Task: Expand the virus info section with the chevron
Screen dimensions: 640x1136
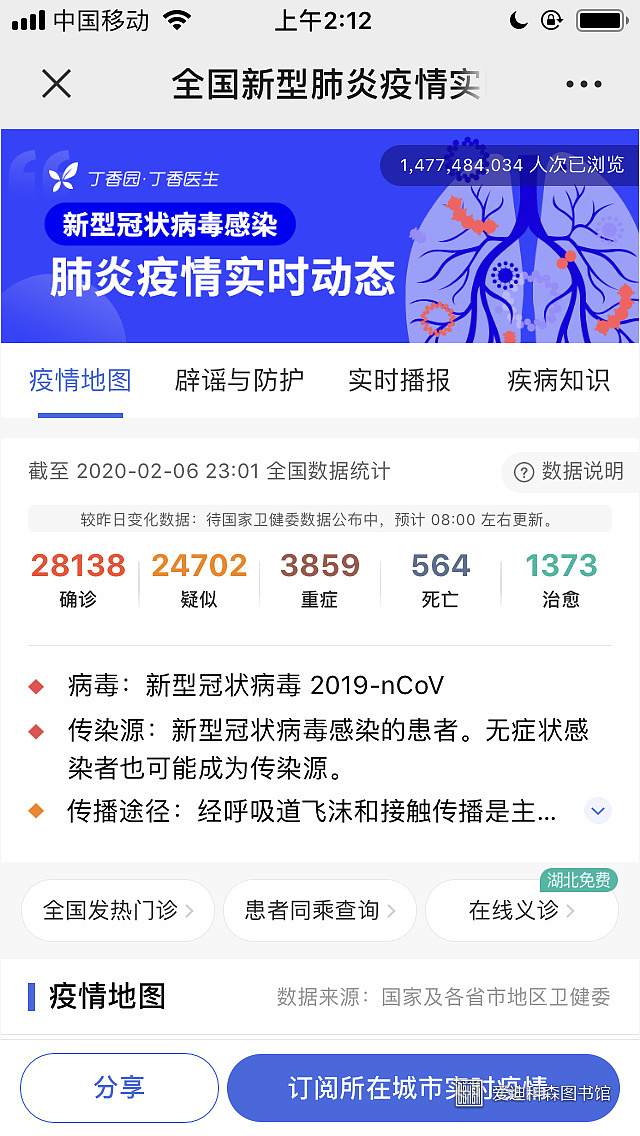Action: (x=598, y=810)
